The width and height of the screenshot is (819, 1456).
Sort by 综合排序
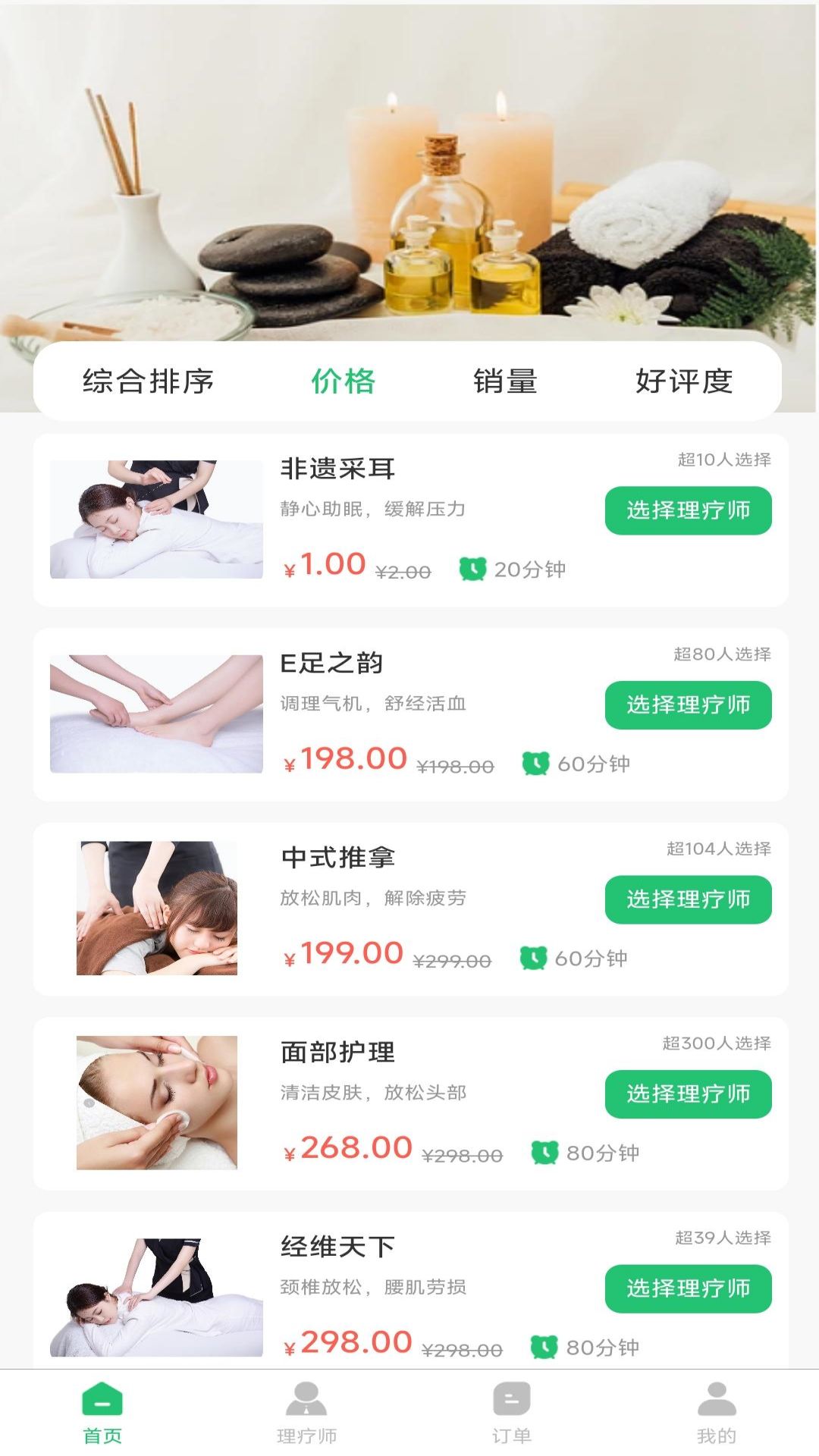(148, 381)
